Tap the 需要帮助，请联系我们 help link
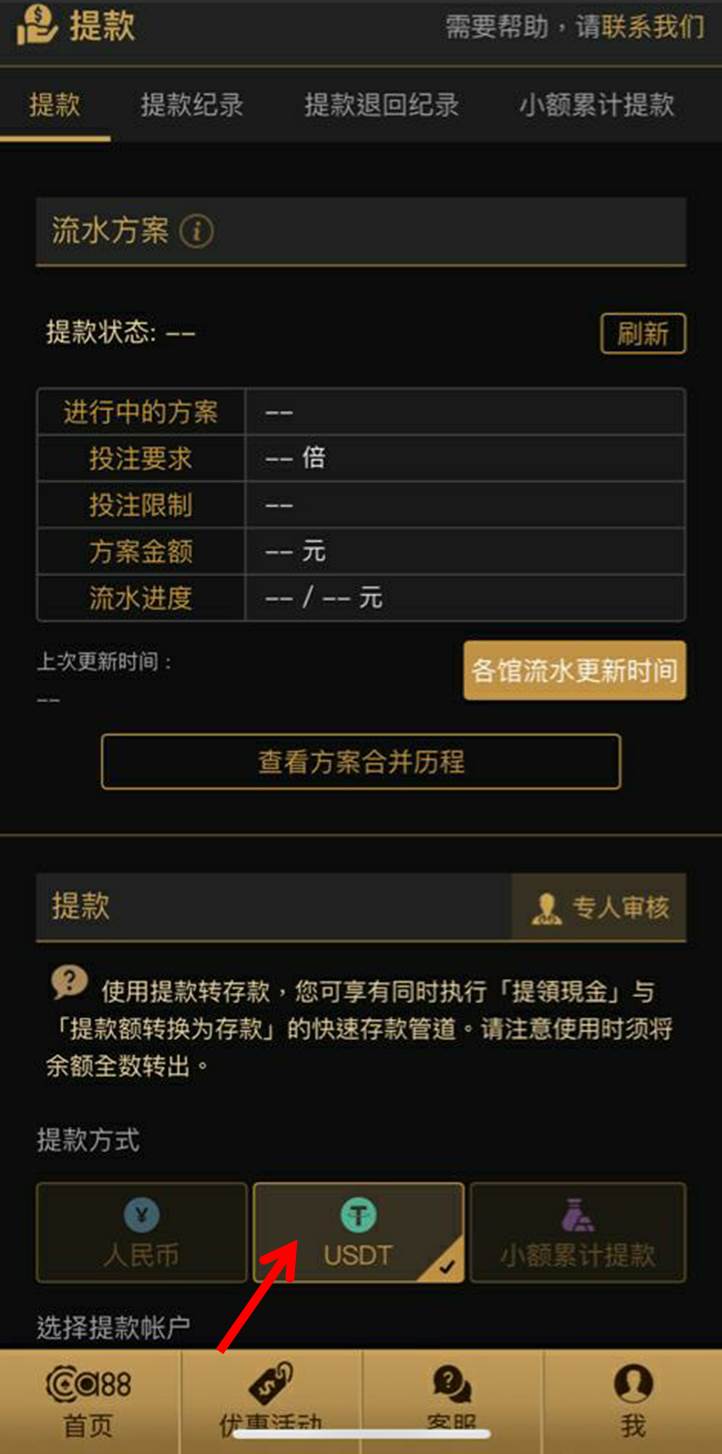Screen dimensions: 722x1454 click(574, 27)
